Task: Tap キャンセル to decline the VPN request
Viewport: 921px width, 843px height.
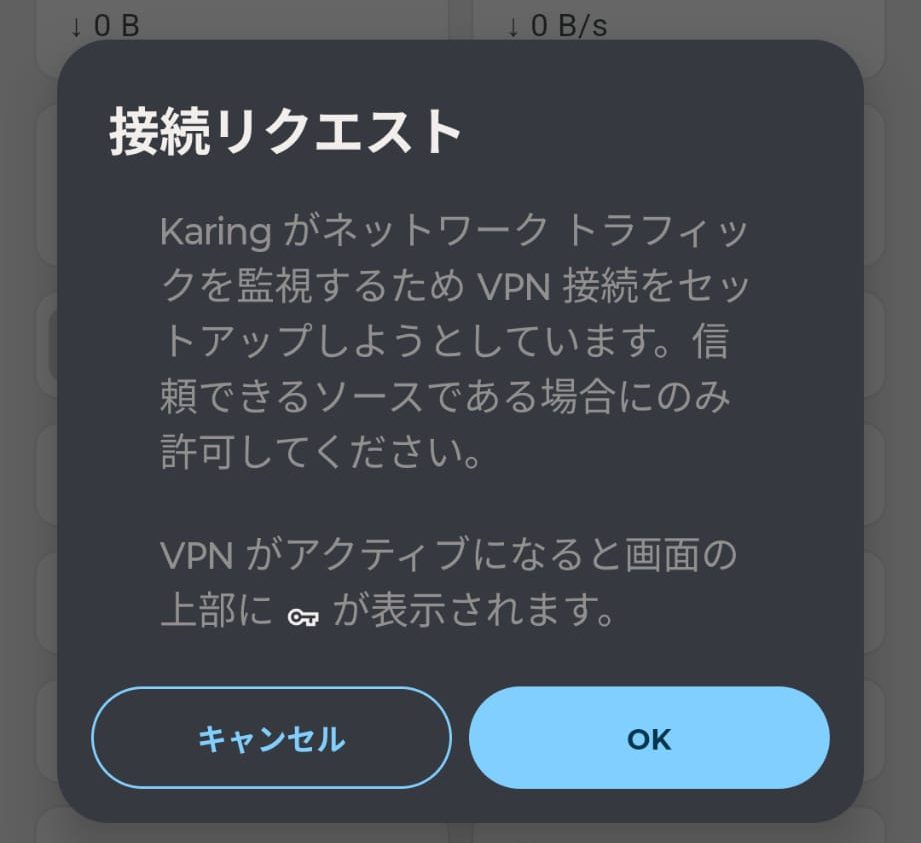Action: tap(271, 738)
